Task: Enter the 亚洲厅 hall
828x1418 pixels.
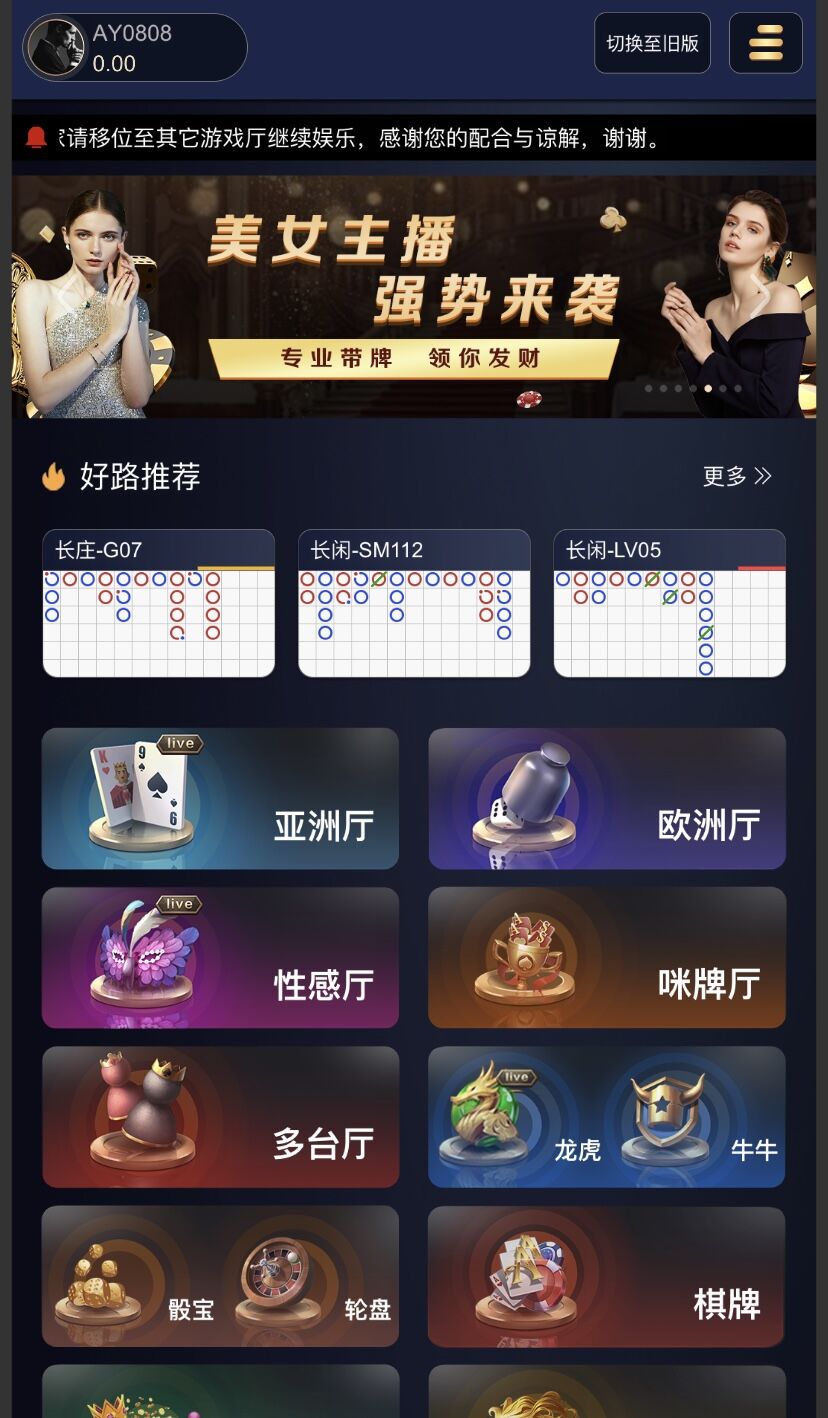Action: (220, 798)
